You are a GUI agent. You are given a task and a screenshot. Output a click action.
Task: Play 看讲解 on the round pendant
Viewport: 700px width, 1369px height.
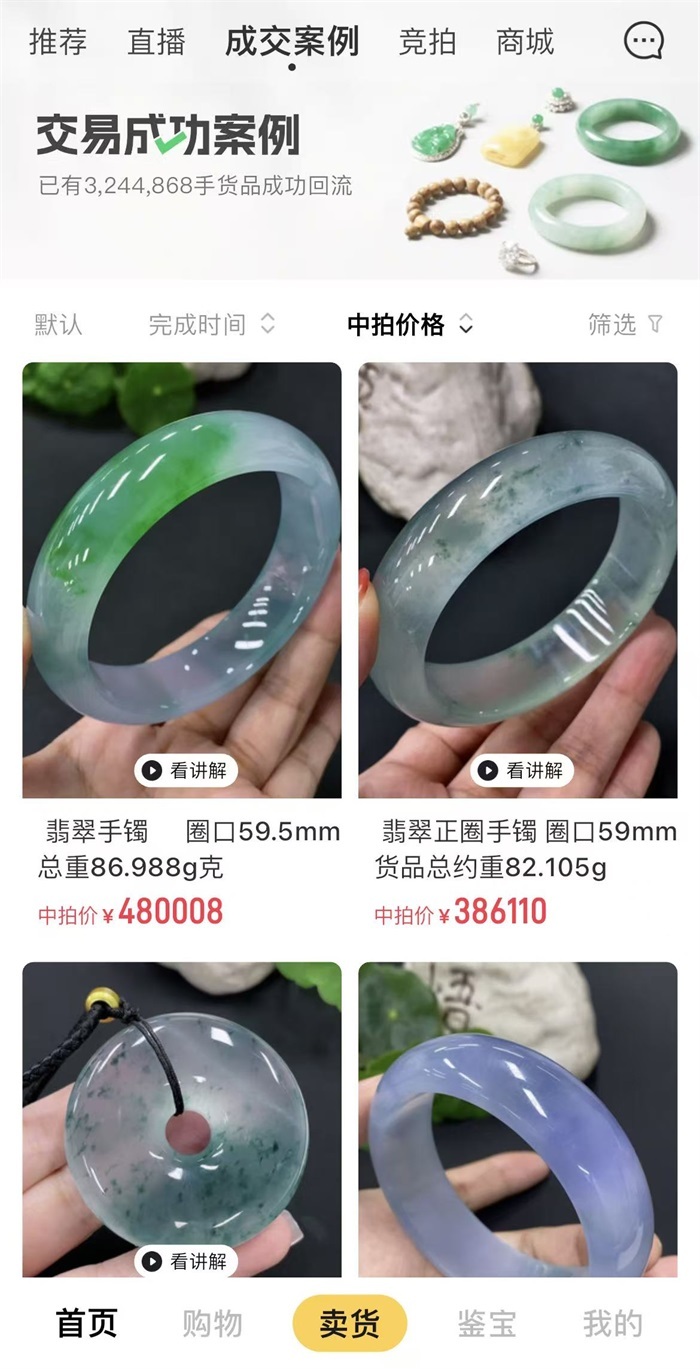(185, 1261)
